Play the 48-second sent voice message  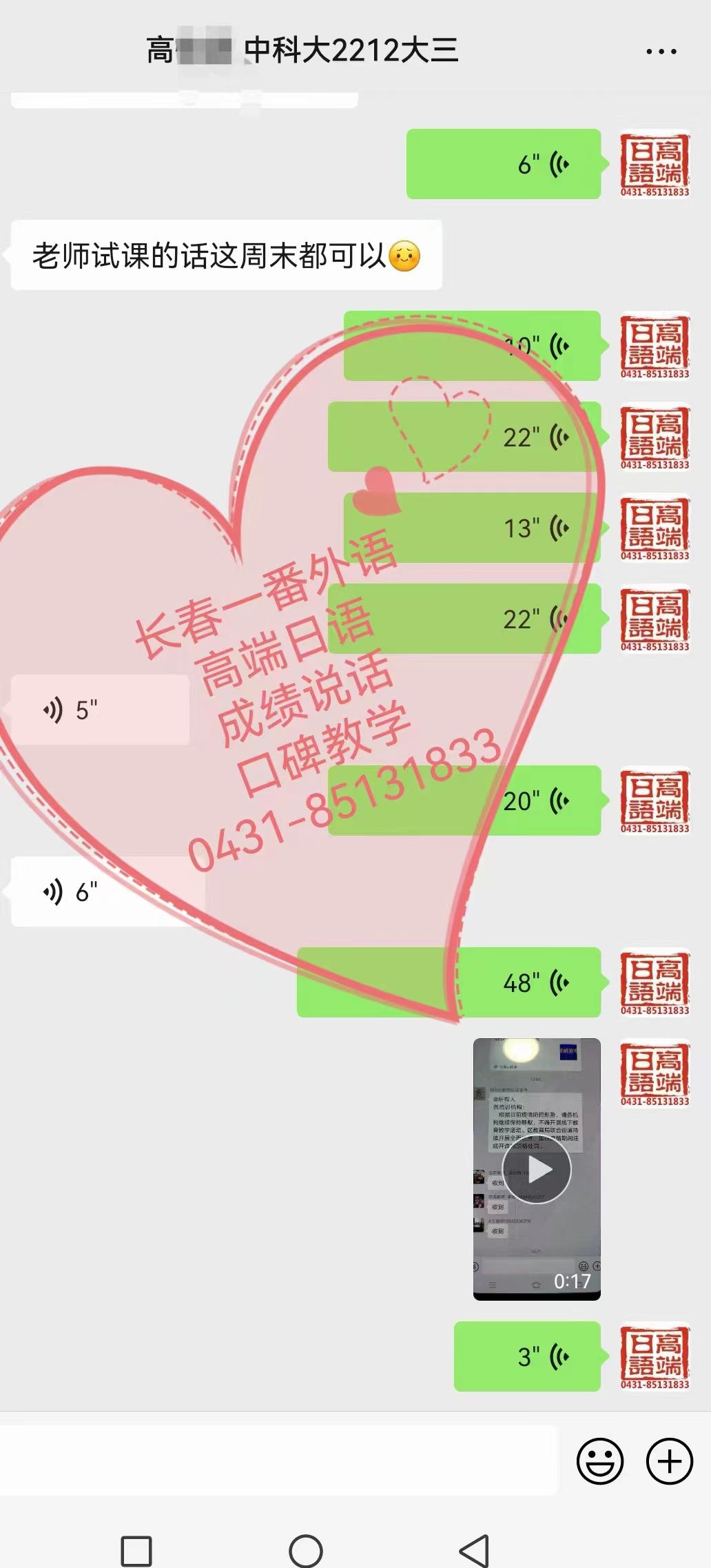(449, 982)
